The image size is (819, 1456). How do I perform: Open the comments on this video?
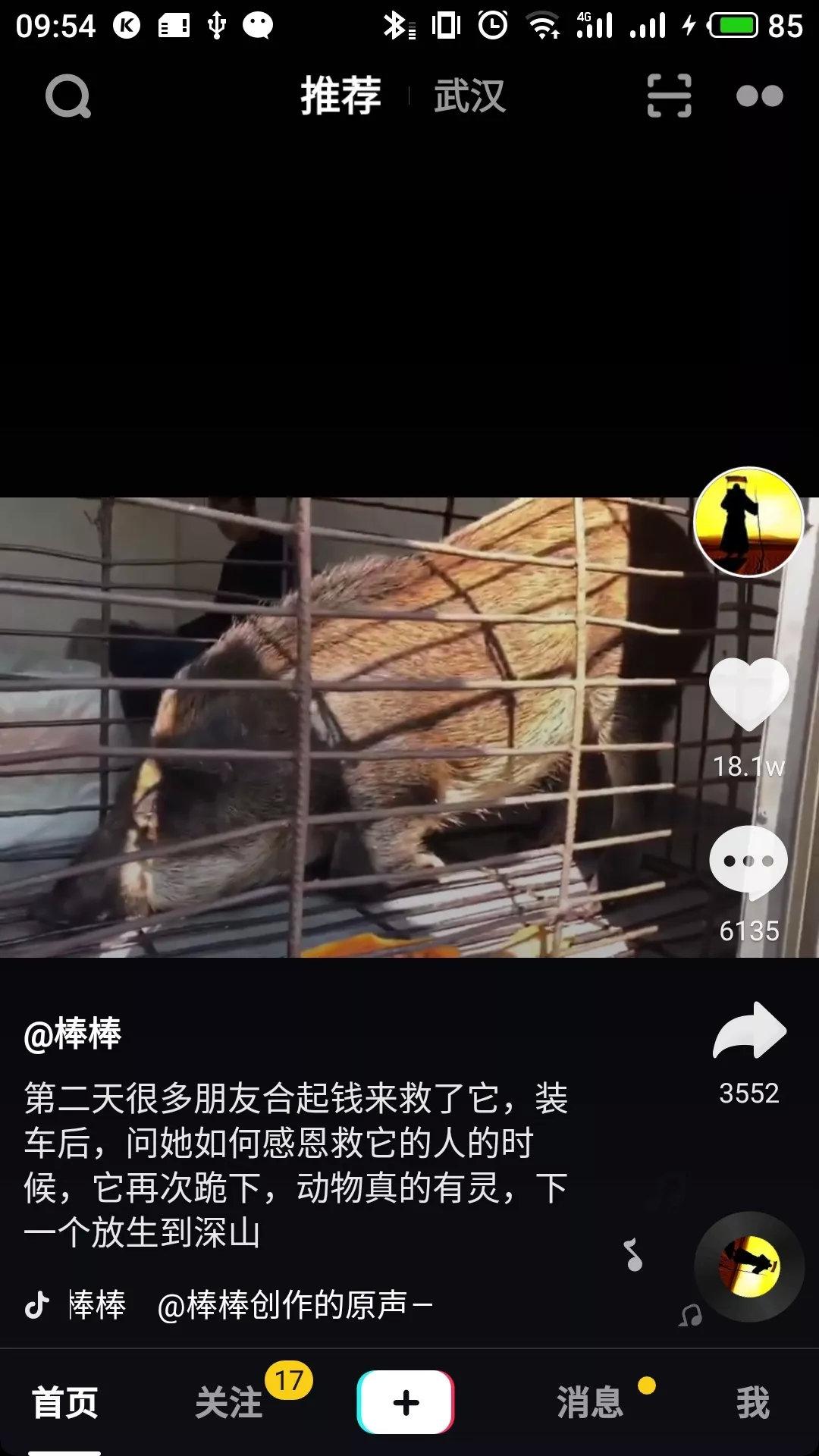748,862
